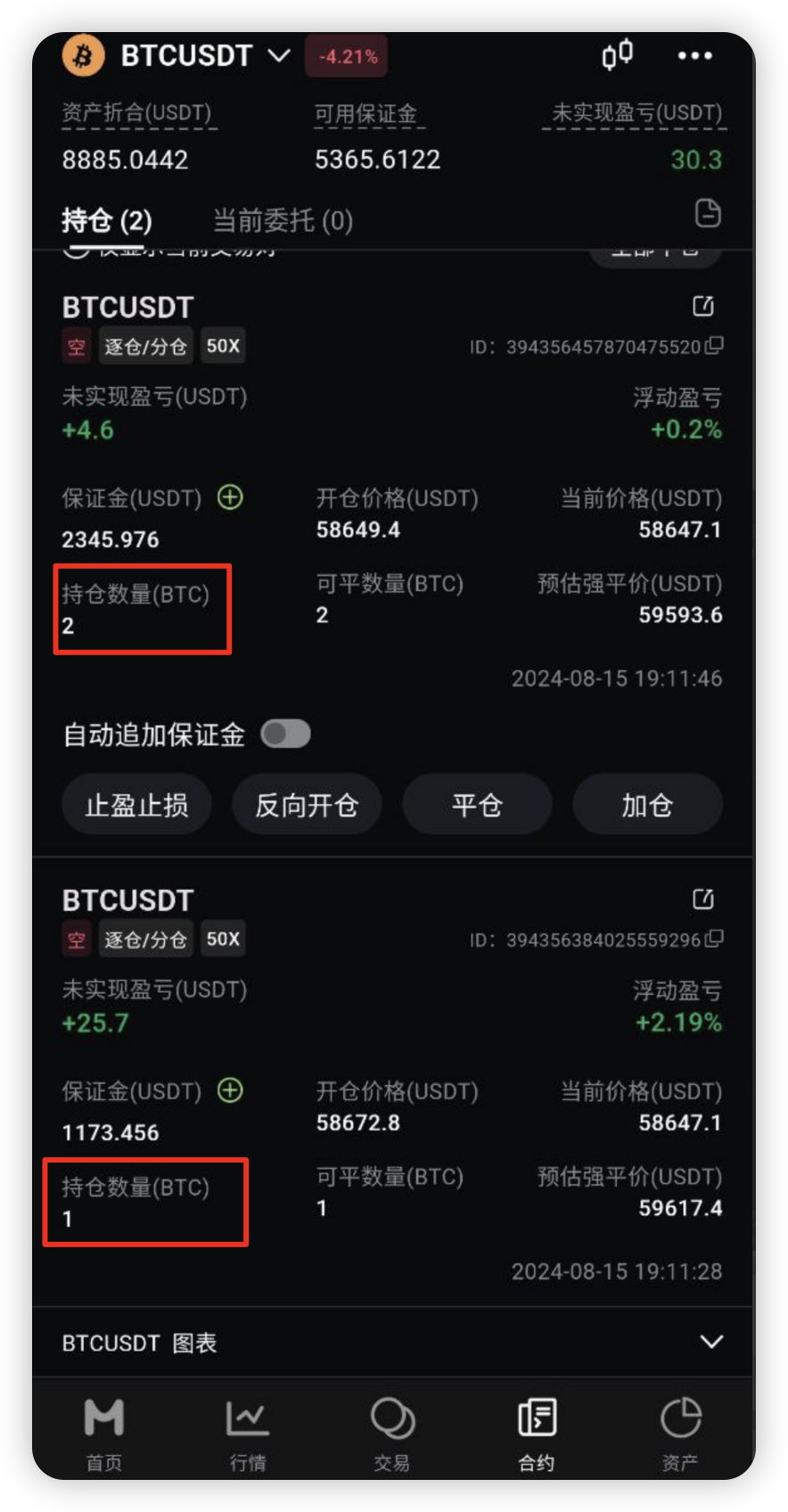Open the candlestick chart icon
The width and height of the screenshot is (788, 1512).
(x=617, y=55)
